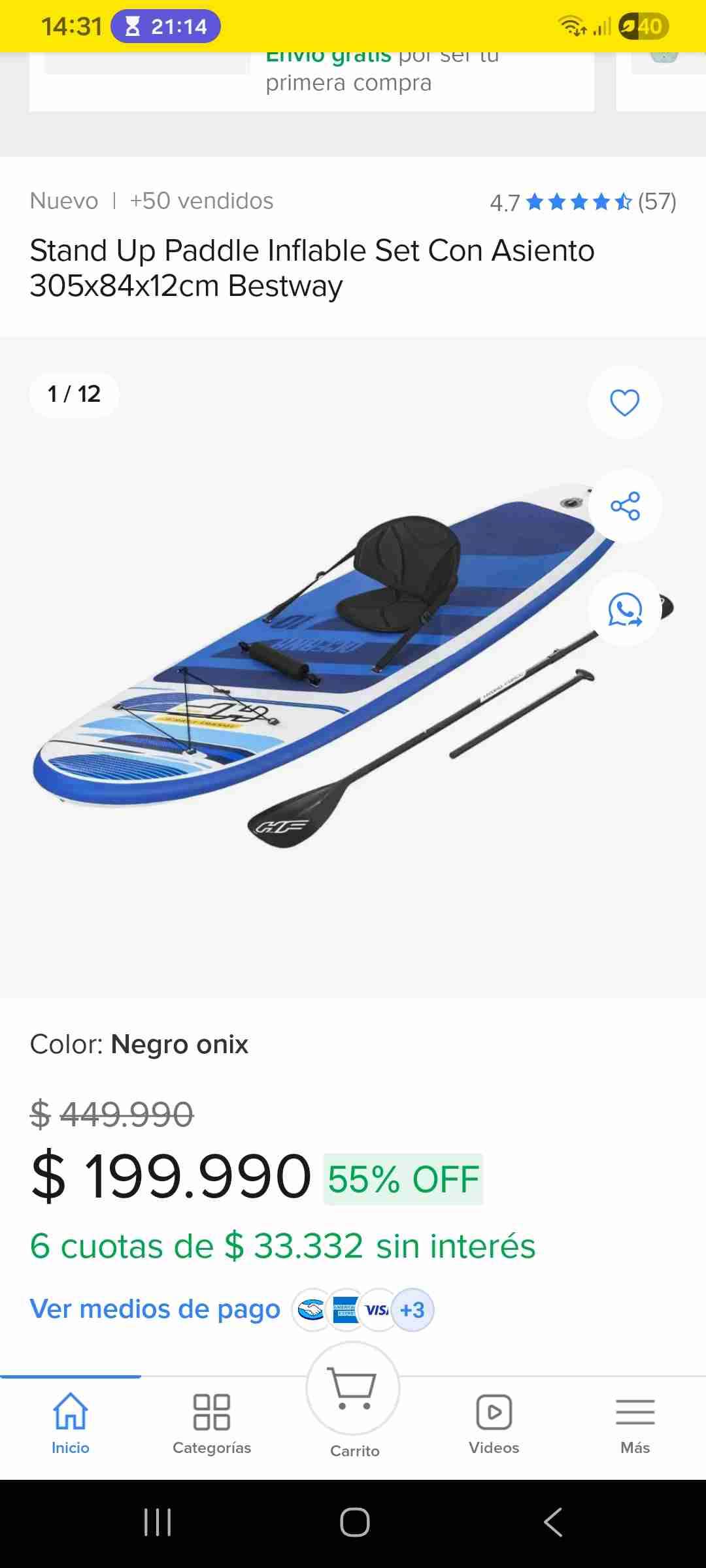Tap the Mercado Pago handshake icon
The image size is (706, 1568).
point(311,1309)
